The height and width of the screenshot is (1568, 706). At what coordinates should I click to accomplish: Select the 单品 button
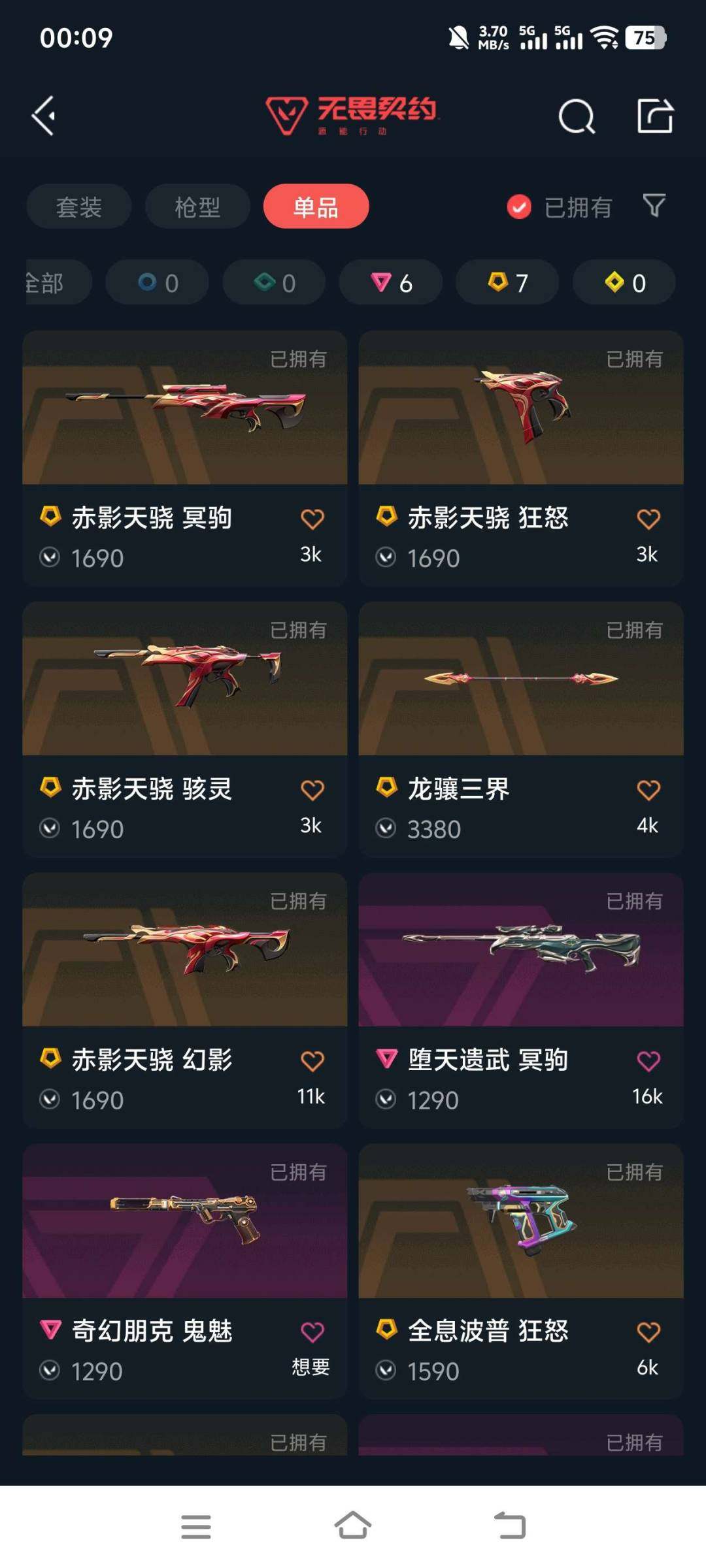coord(316,206)
